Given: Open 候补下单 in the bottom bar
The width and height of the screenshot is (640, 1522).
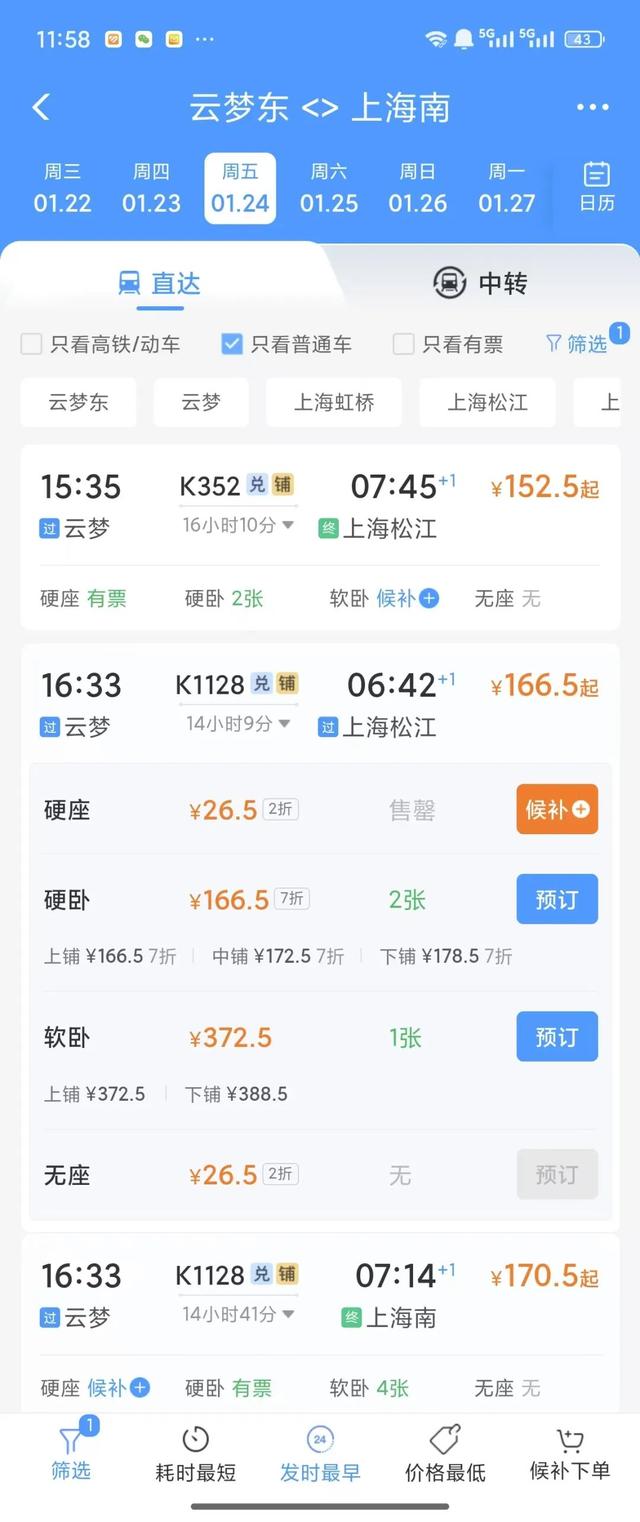Looking at the screenshot, I should tap(569, 1454).
